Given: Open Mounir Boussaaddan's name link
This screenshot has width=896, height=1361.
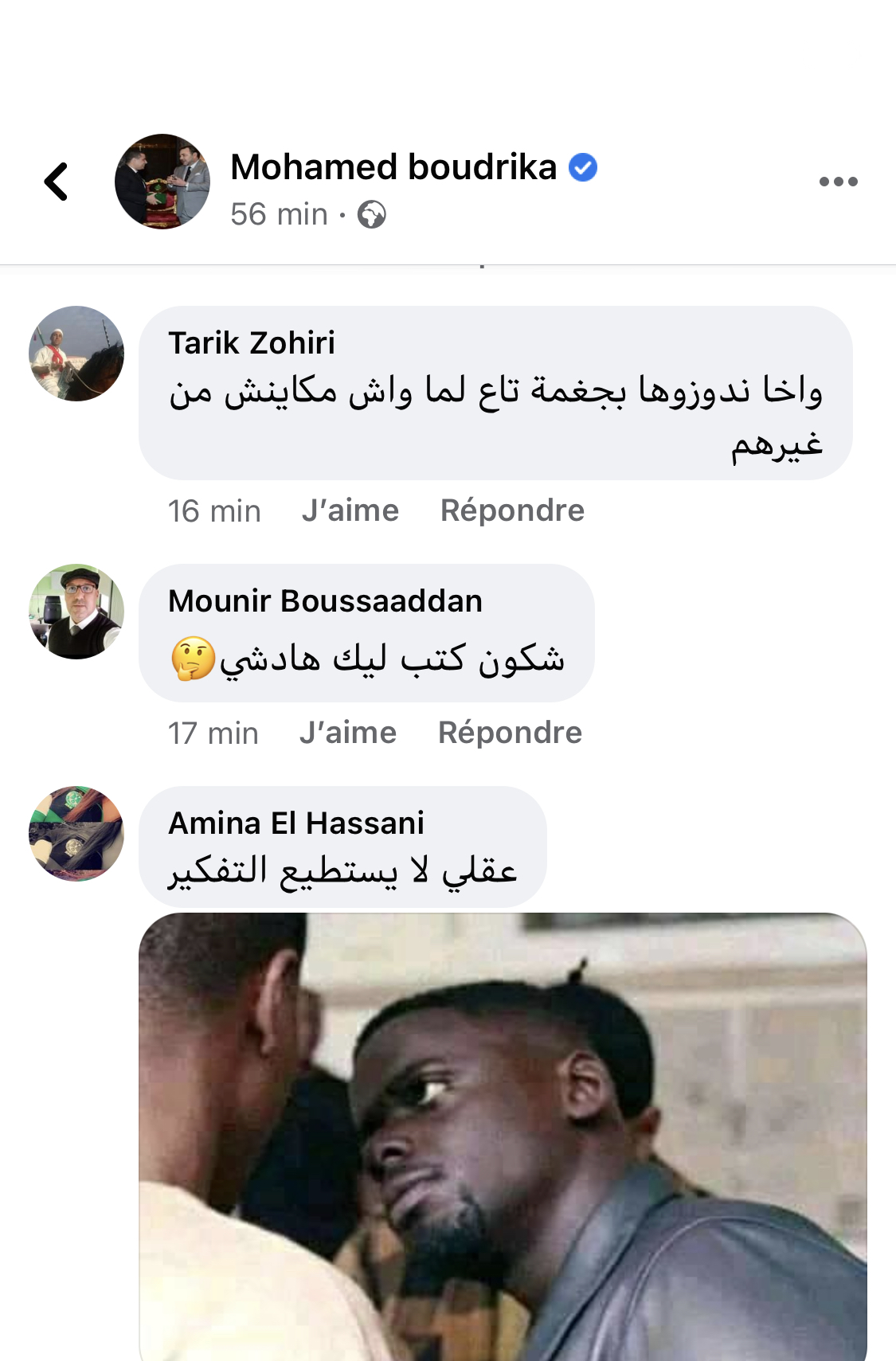Looking at the screenshot, I should 325,601.
